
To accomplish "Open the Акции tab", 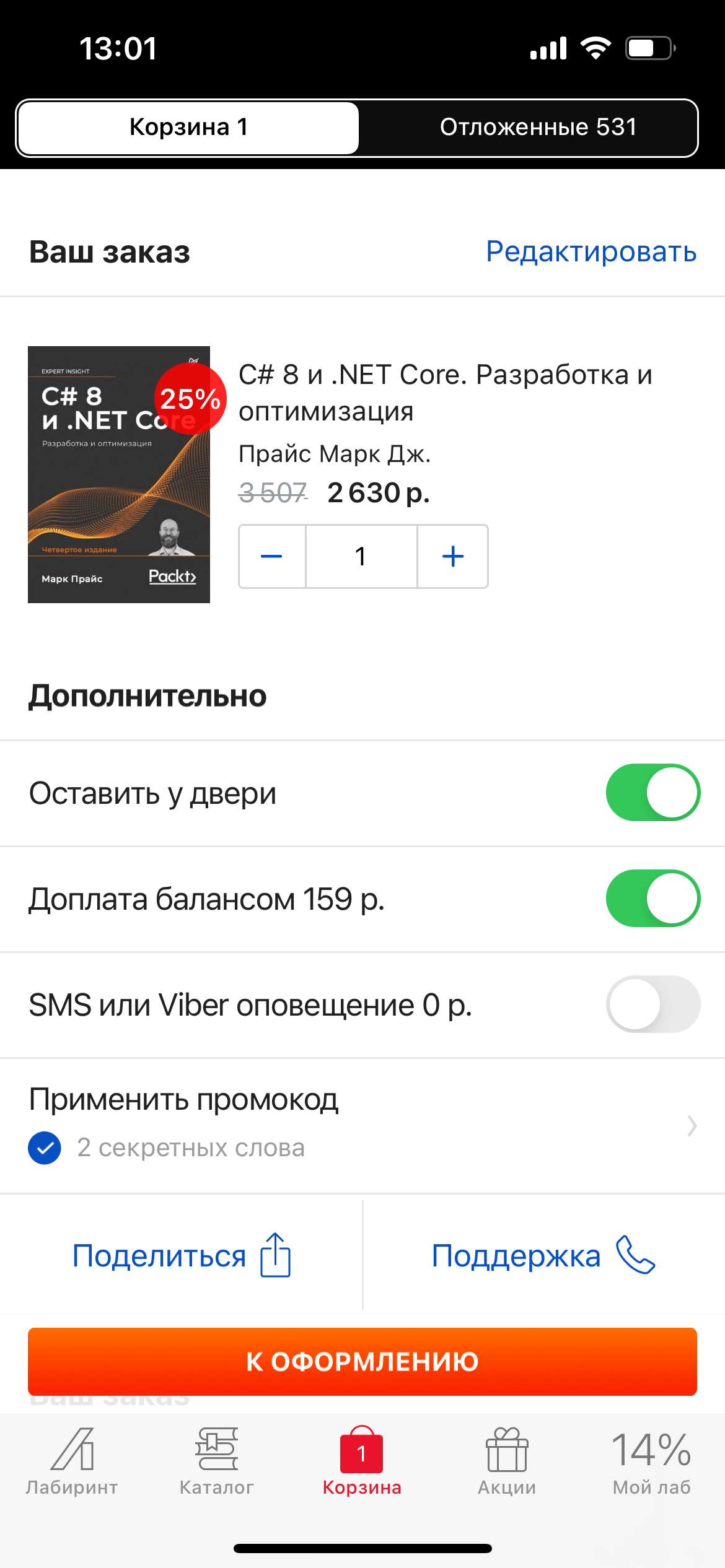I will coord(507,1460).
